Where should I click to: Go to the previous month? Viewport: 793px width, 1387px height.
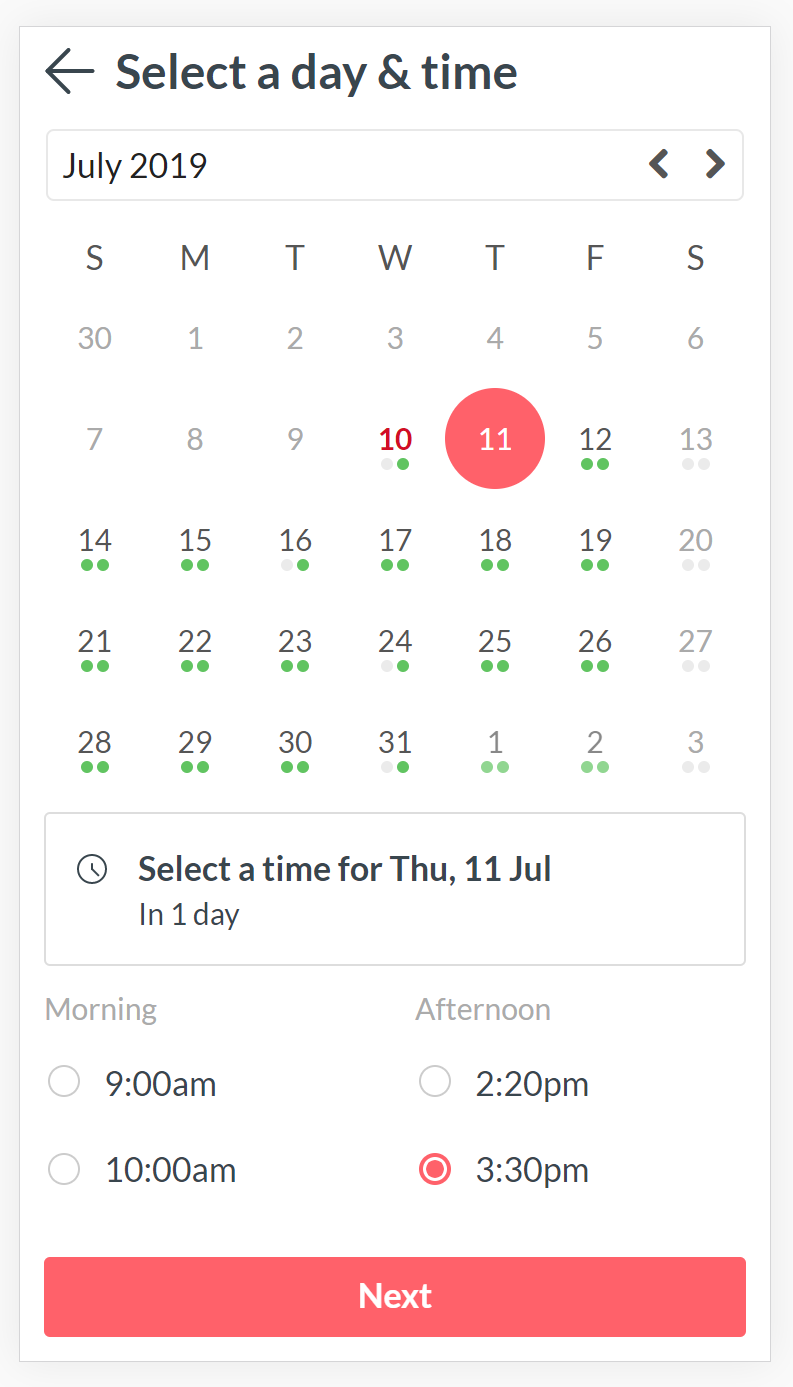(658, 164)
